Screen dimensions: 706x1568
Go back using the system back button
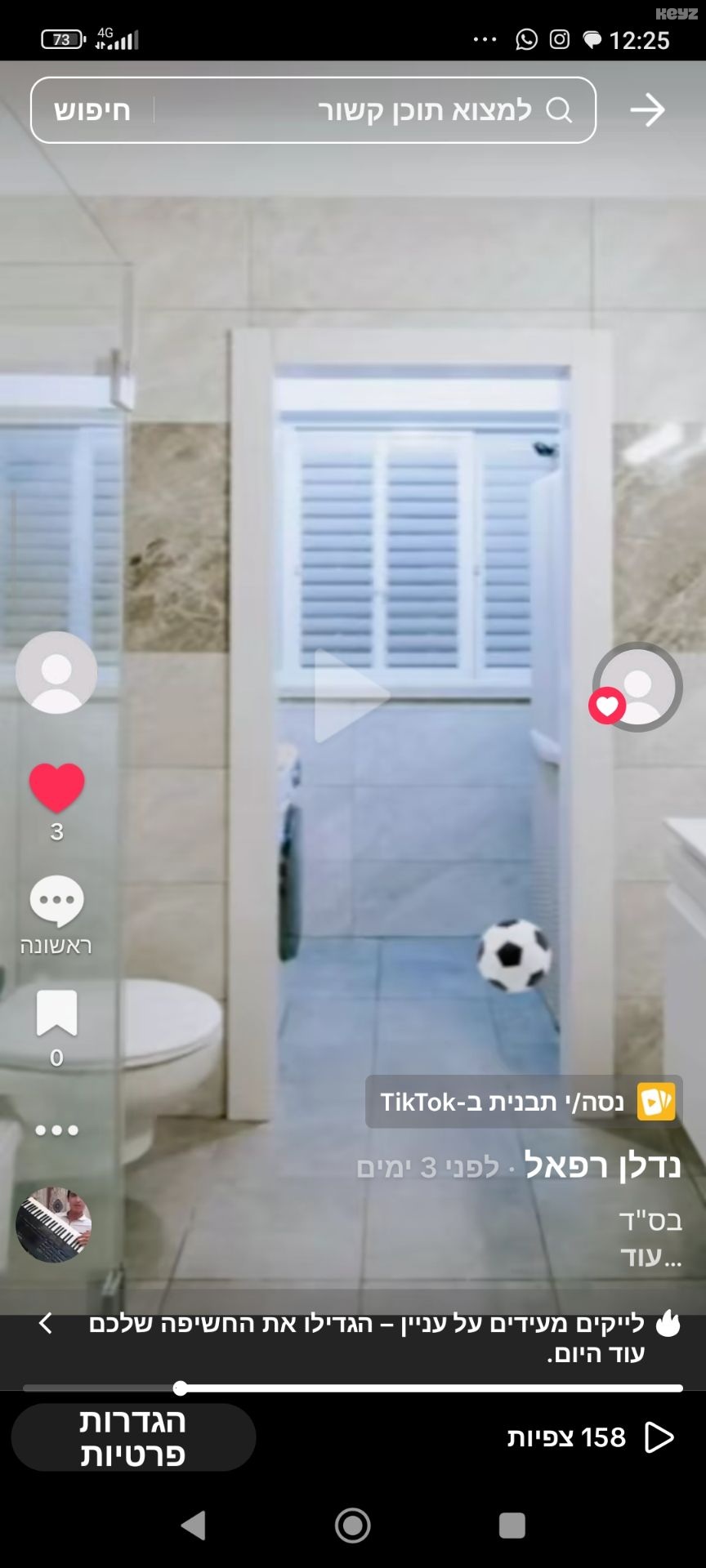[x=194, y=1525]
